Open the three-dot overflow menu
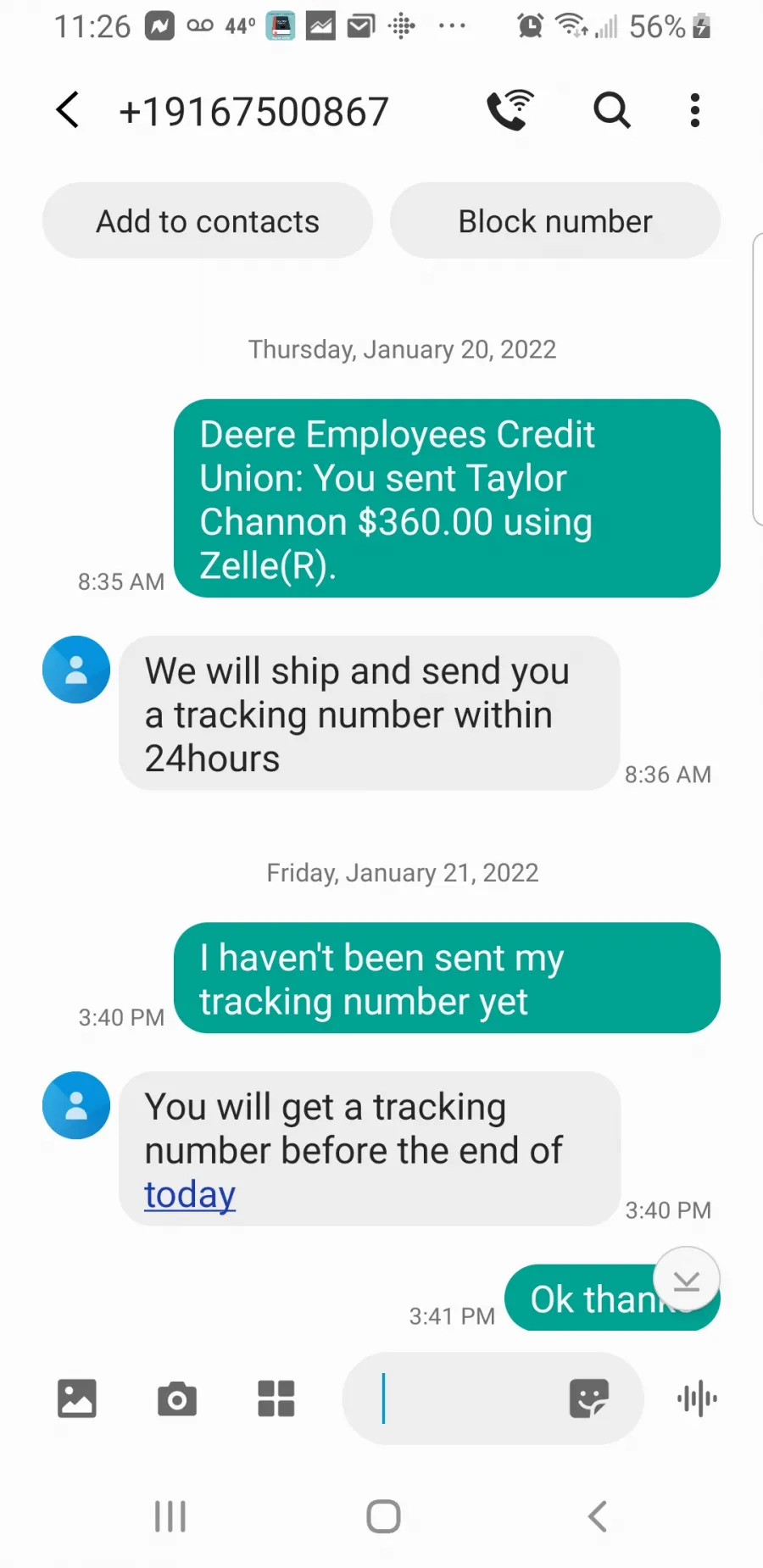The width and height of the screenshot is (763, 1568). point(695,110)
